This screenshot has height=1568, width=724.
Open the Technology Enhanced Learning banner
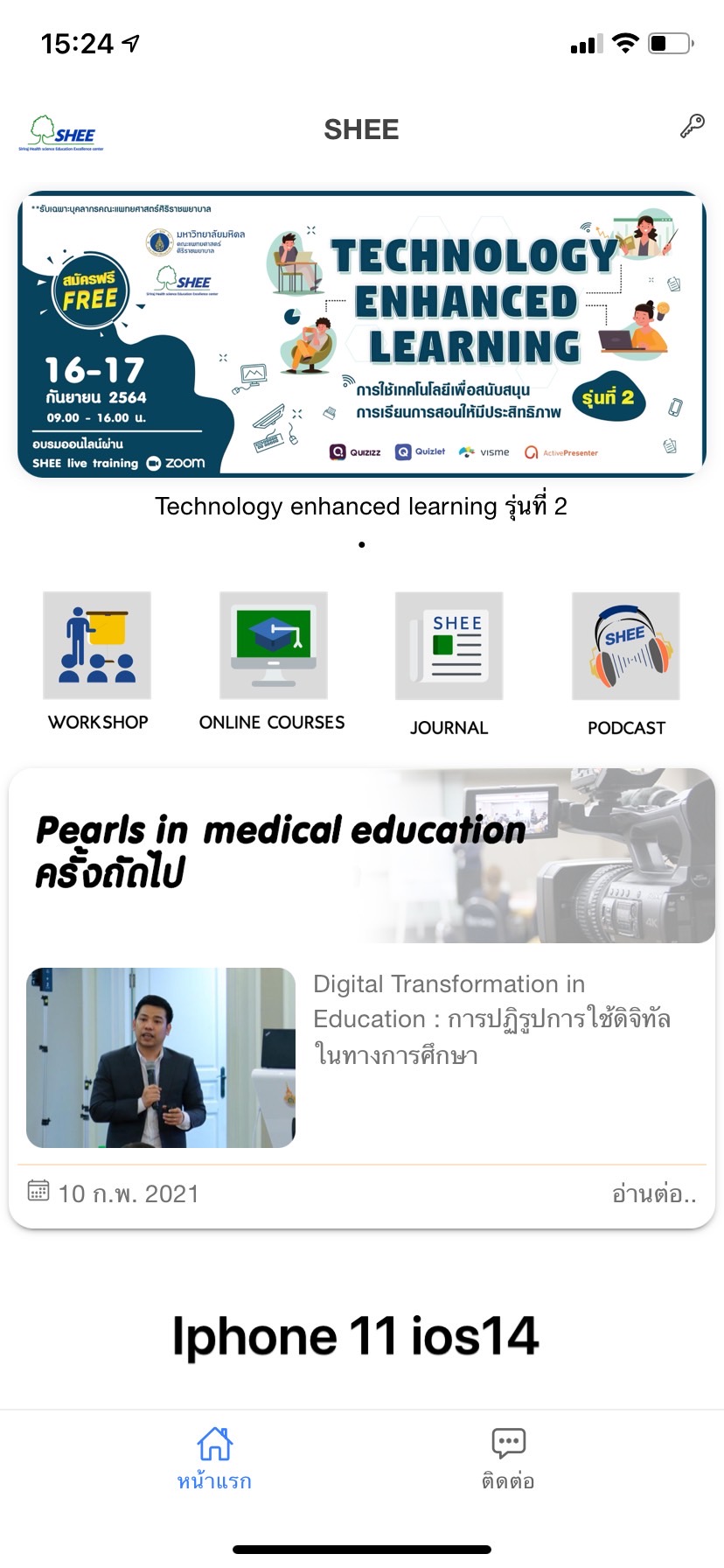click(361, 334)
